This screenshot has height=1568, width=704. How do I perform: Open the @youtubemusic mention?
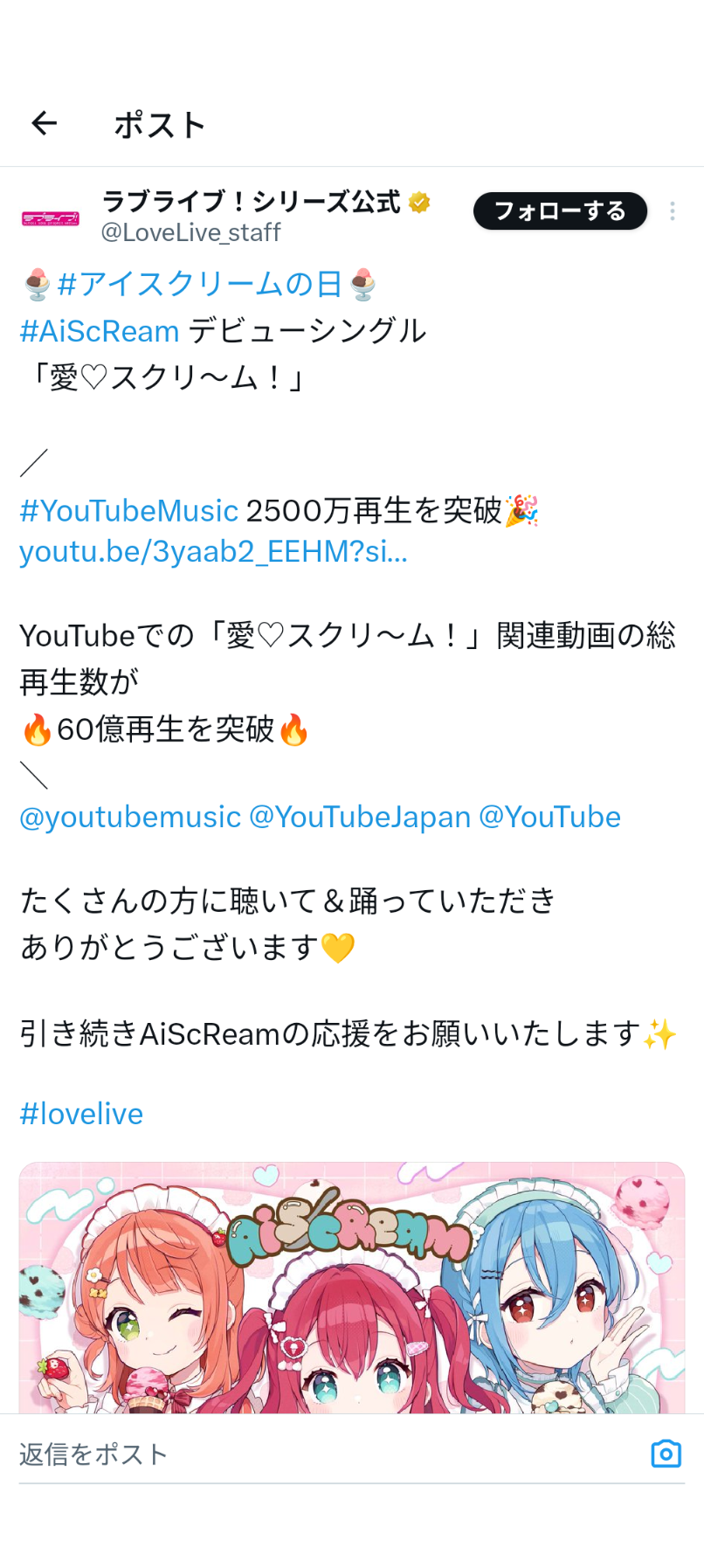pos(130,818)
